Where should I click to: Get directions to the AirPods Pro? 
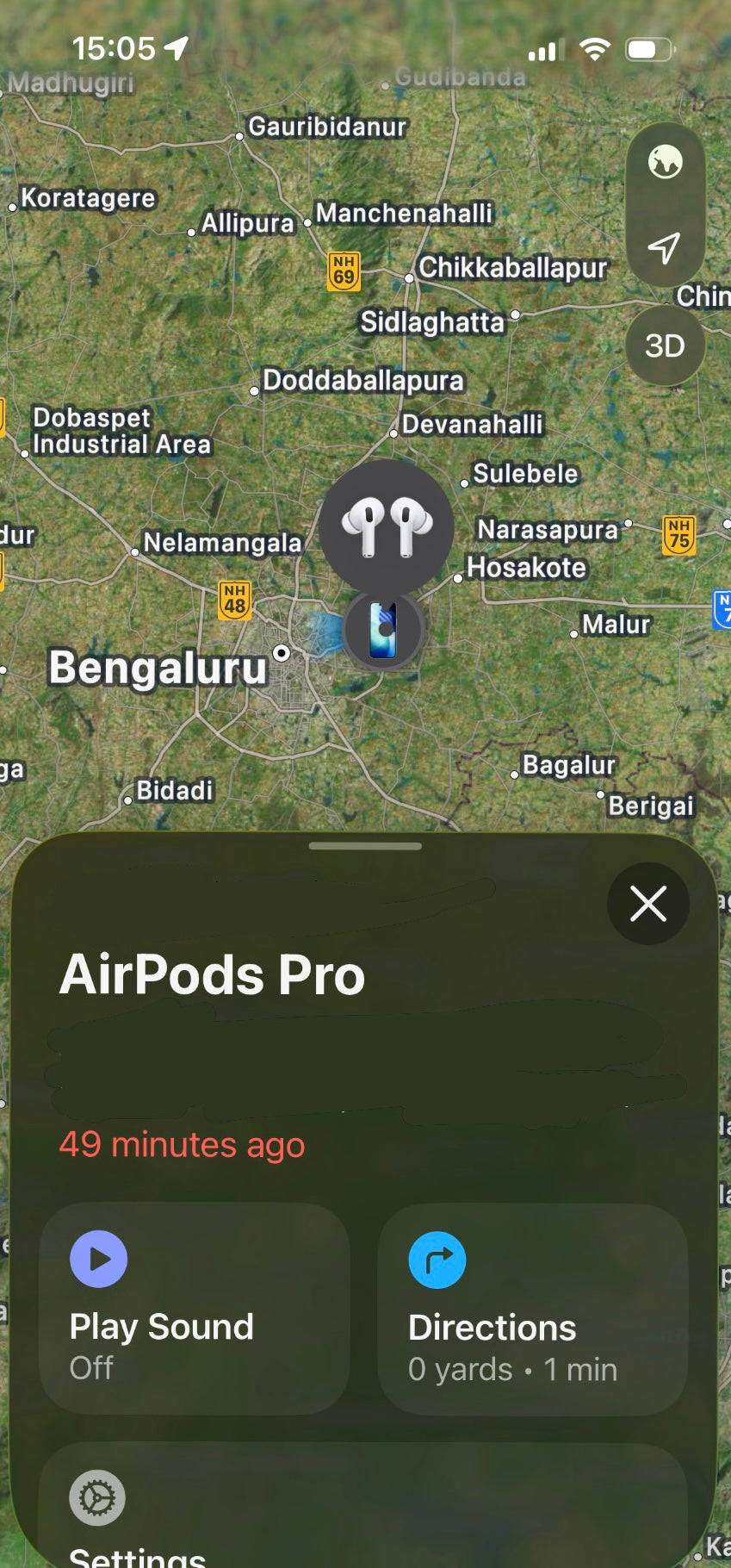[532, 1310]
